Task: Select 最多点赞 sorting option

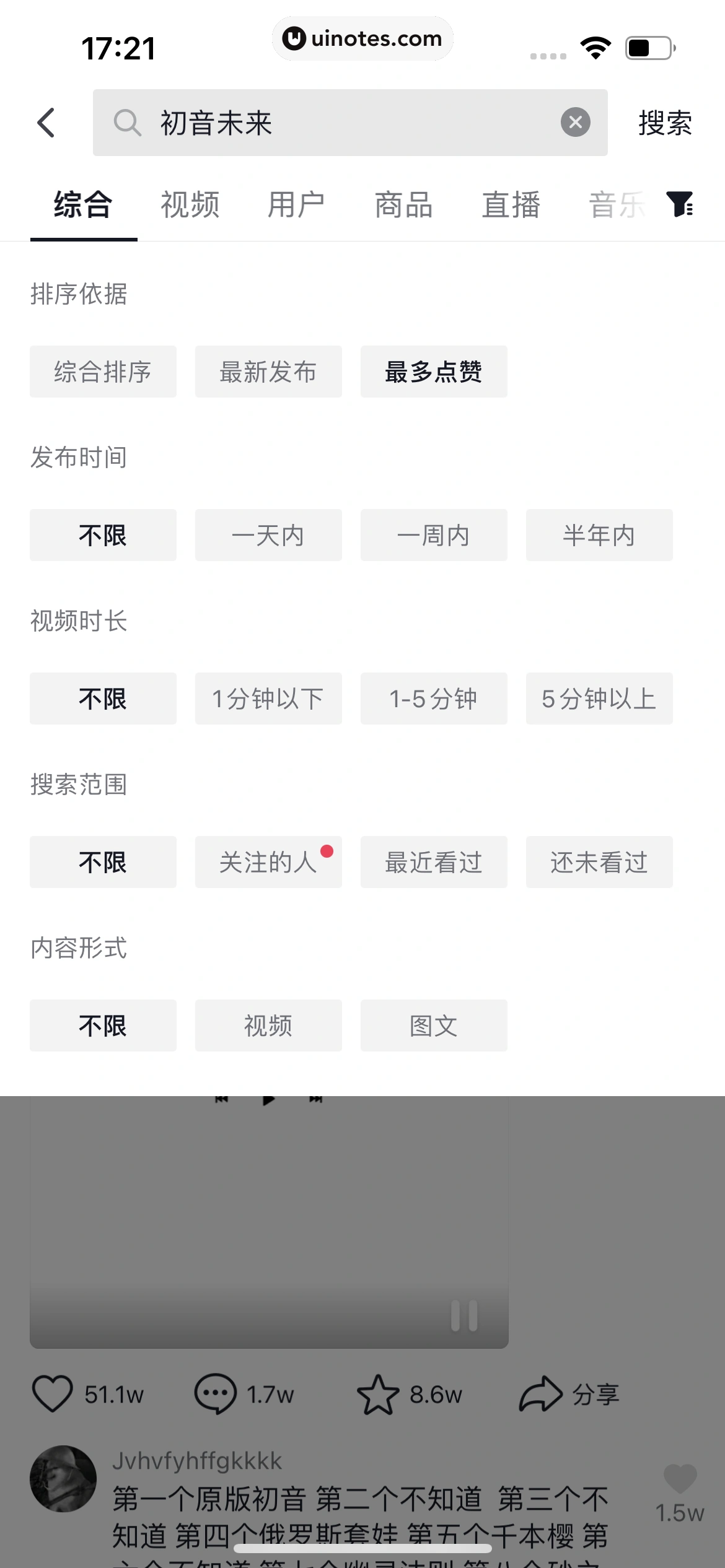Action: click(434, 372)
